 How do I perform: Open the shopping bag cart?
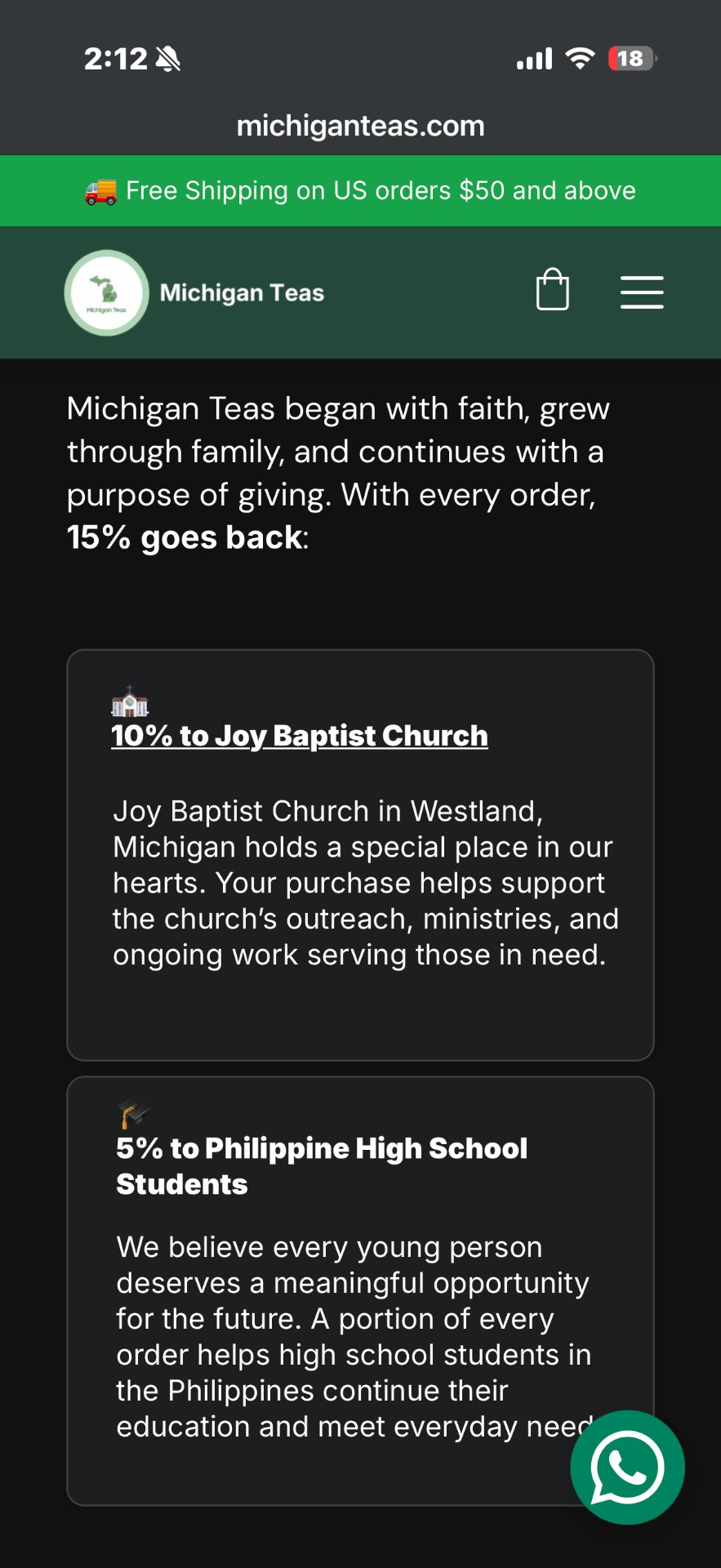tap(552, 290)
